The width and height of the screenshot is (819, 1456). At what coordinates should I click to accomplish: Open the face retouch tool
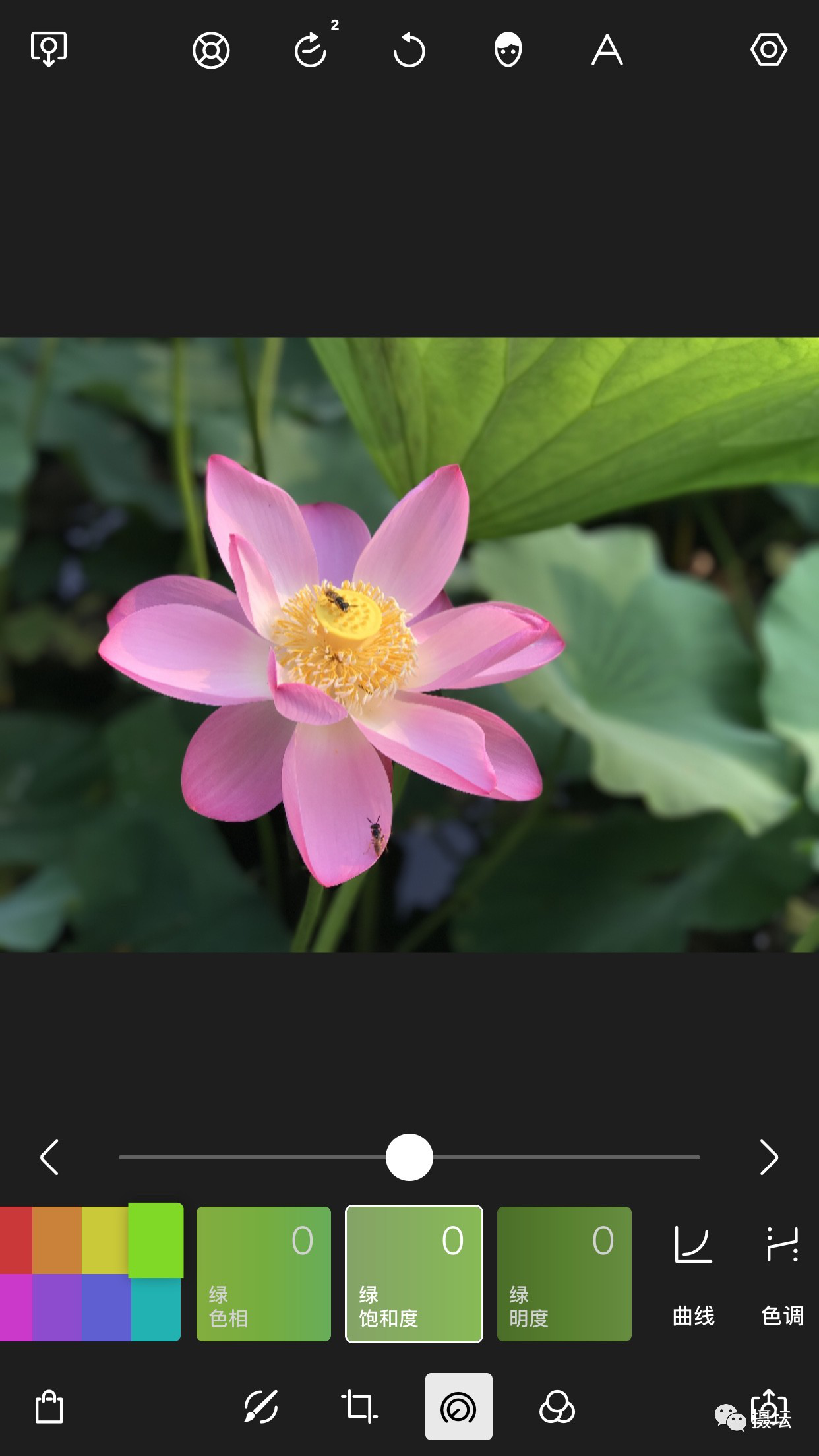pyautogui.click(x=508, y=50)
